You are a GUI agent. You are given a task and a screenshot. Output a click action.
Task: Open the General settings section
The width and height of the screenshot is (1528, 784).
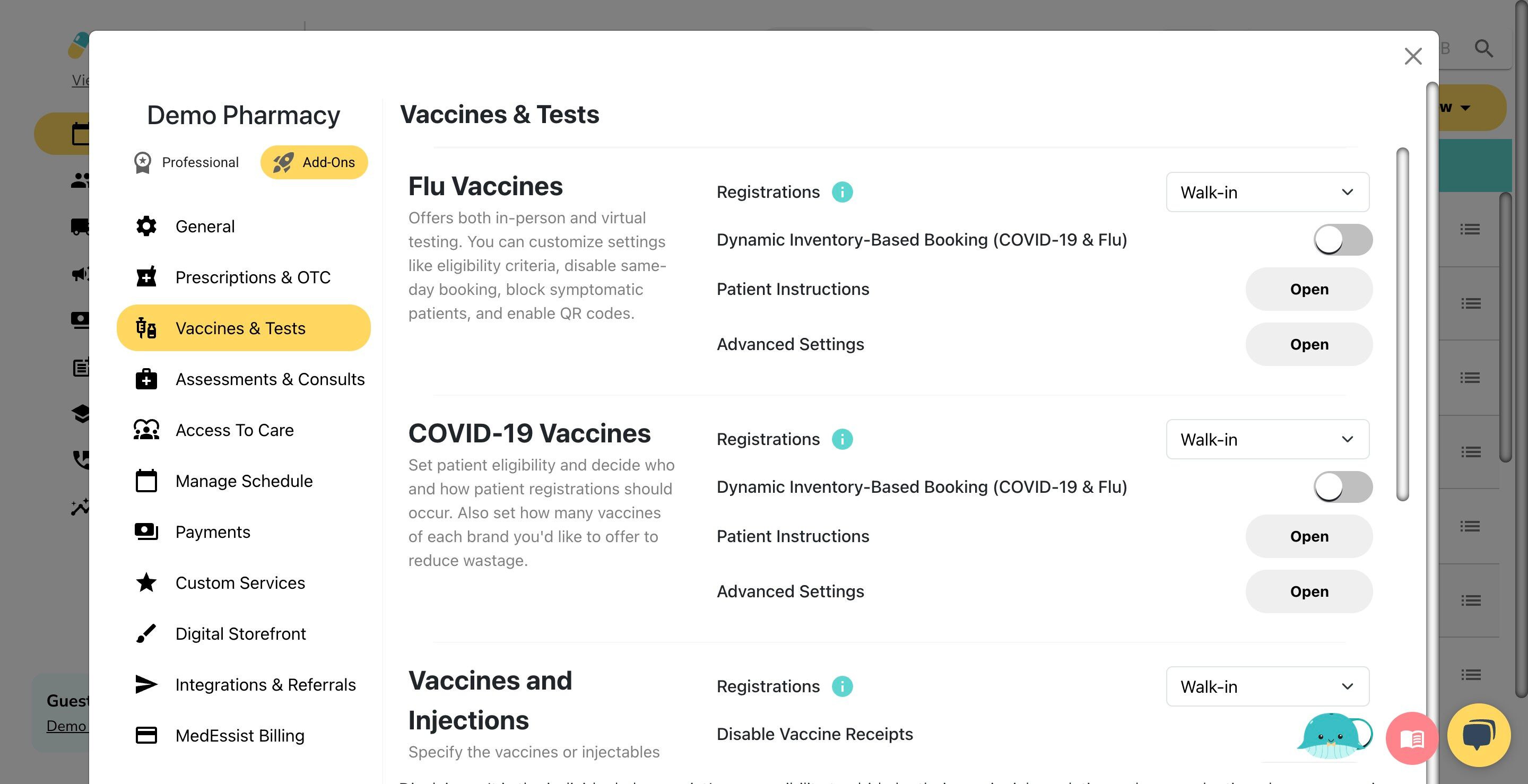205,226
